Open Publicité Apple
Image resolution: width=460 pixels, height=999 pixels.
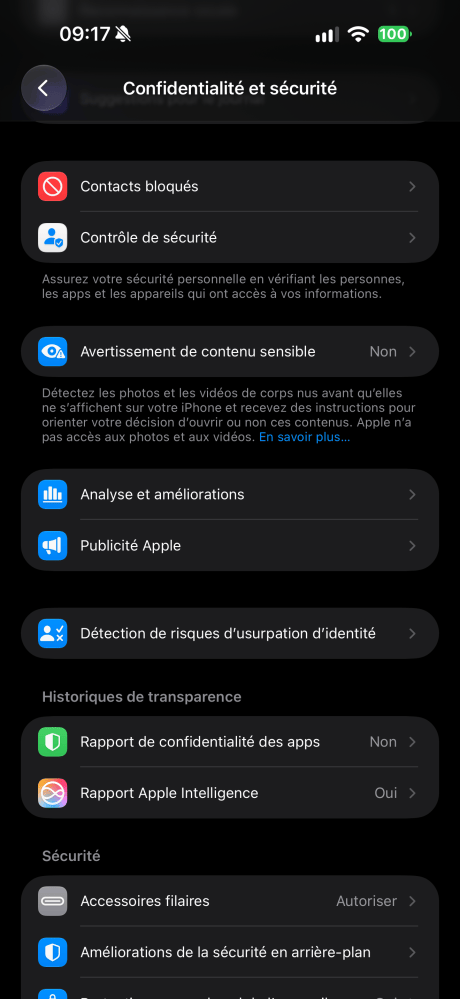(230, 545)
